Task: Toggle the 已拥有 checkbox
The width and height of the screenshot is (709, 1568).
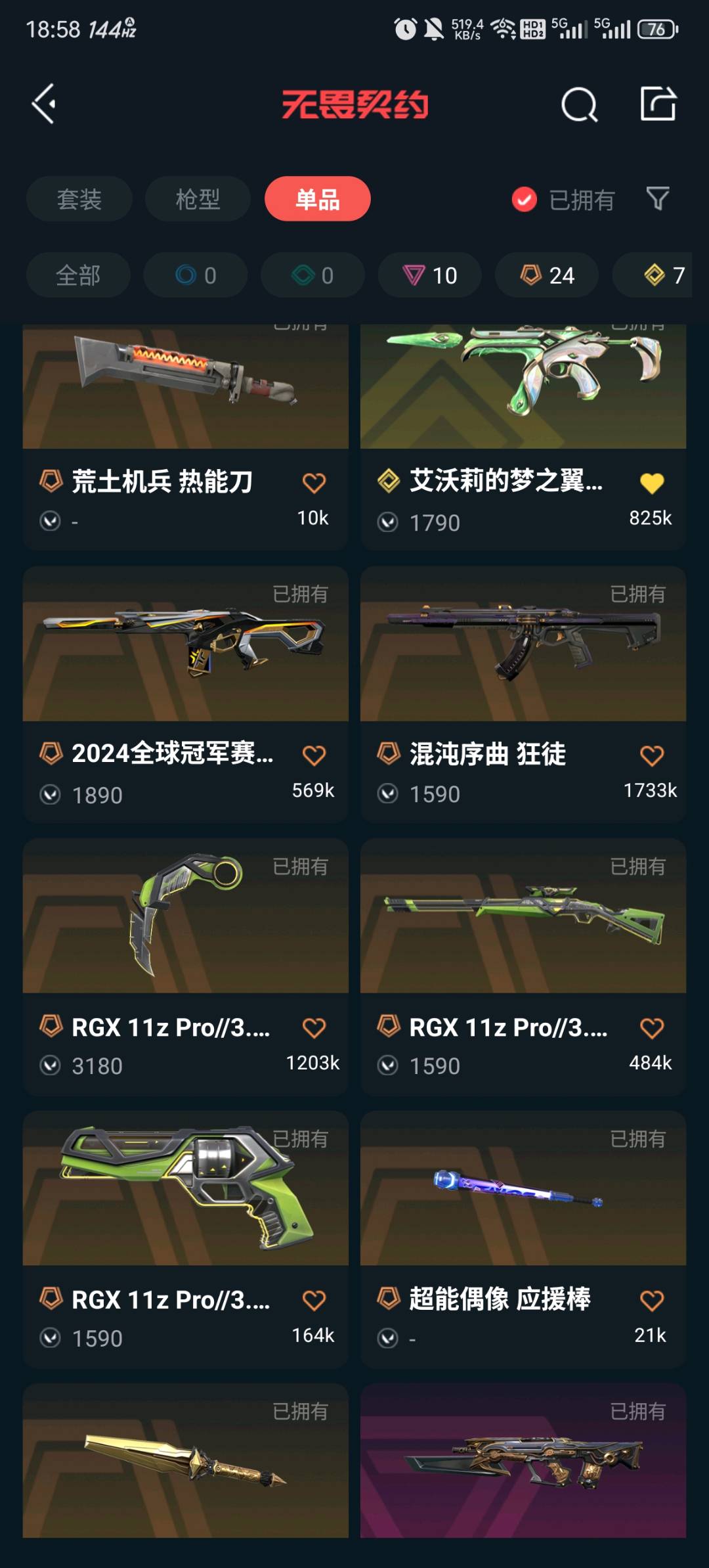Action: click(x=525, y=200)
